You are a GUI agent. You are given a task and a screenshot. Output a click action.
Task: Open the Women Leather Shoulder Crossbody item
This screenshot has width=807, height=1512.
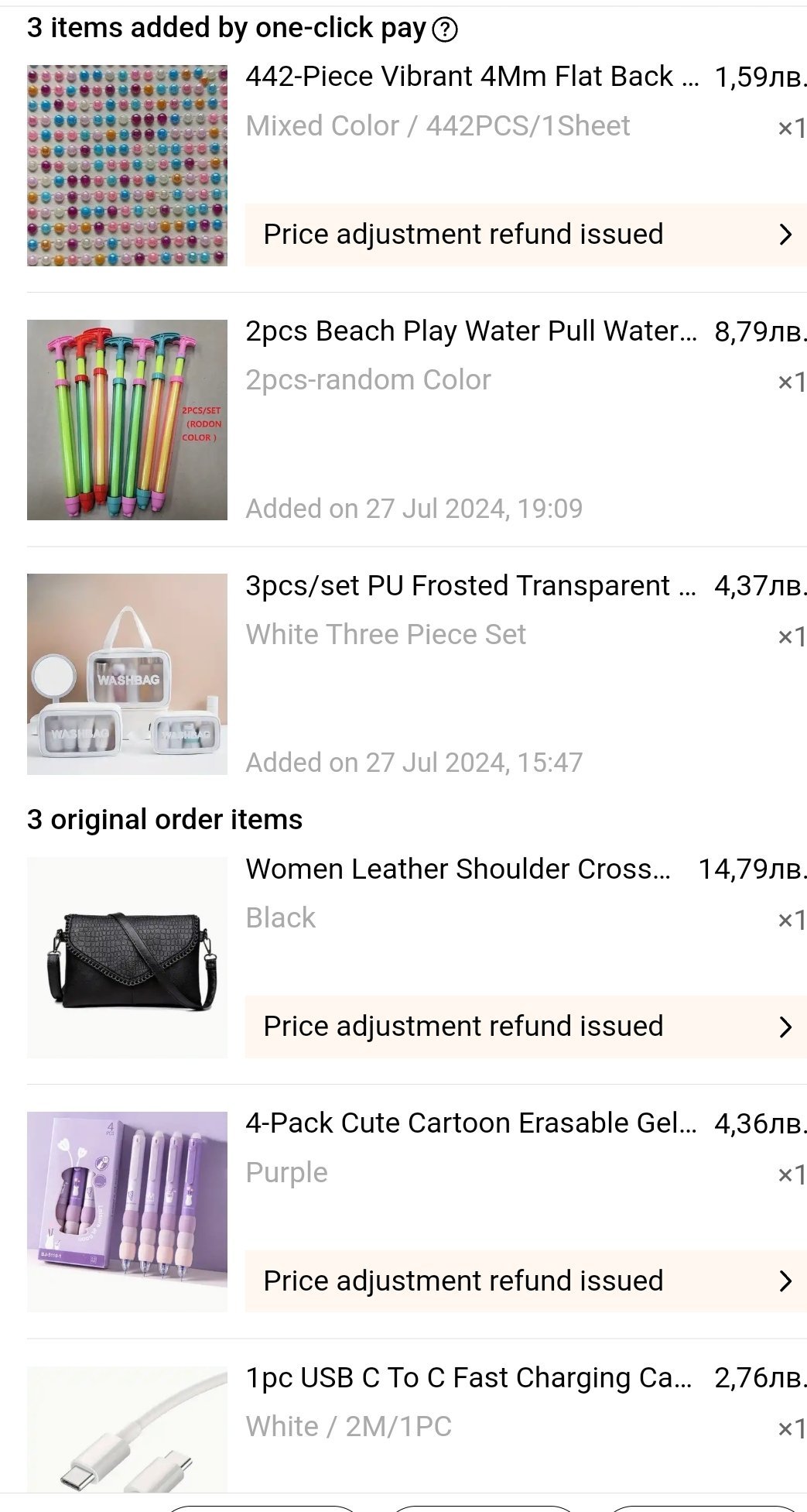tap(458, 869)
